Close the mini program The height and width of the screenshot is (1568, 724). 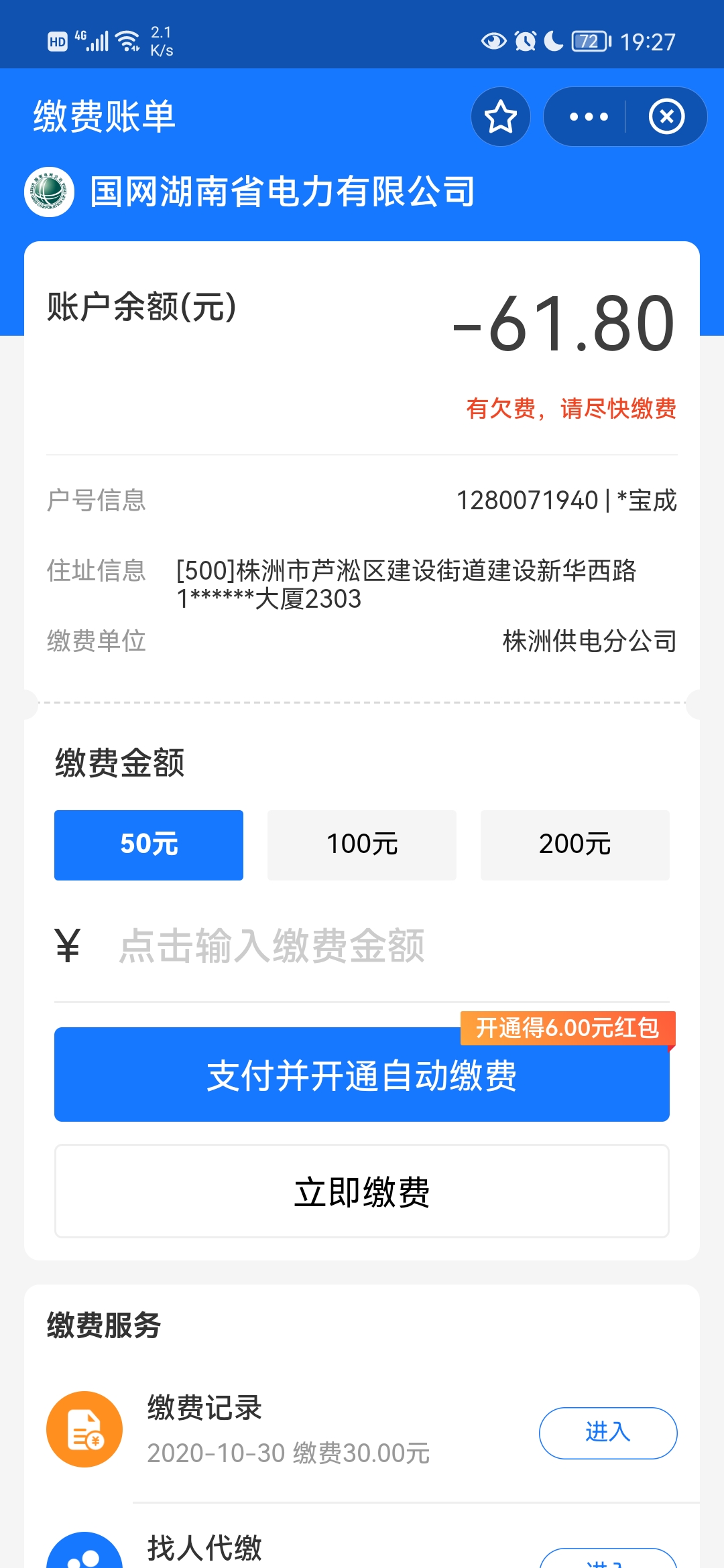[666, 117]
